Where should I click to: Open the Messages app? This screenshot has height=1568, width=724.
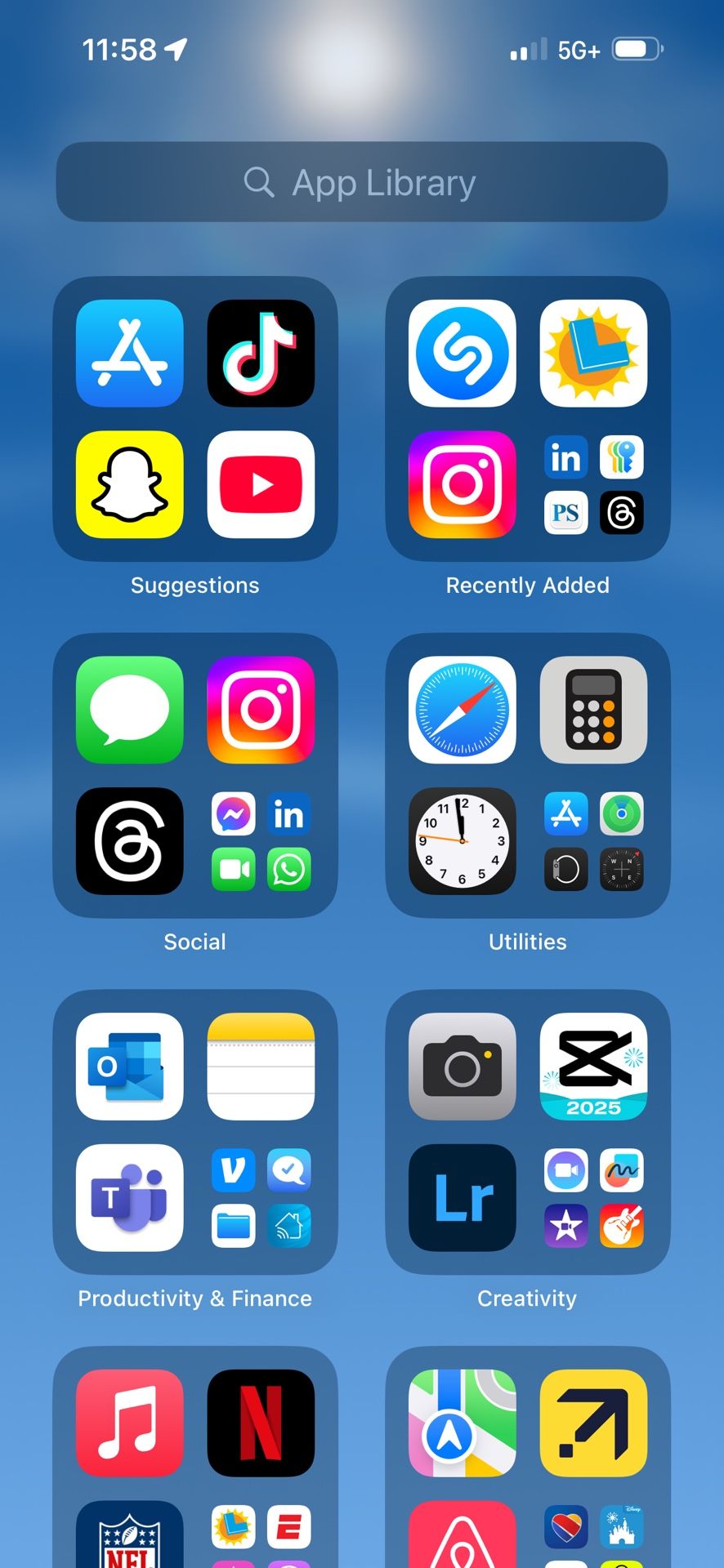coord(129,710)
